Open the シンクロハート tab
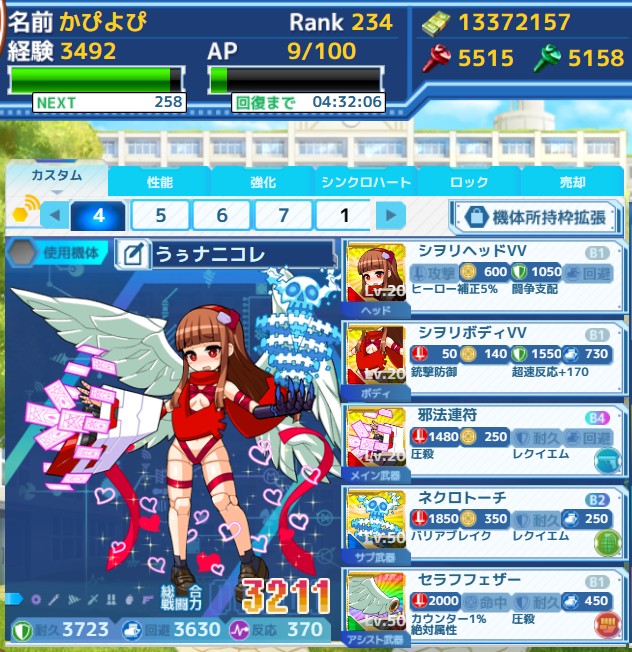Viewport: 632px width, 652px height. (366, 182)
